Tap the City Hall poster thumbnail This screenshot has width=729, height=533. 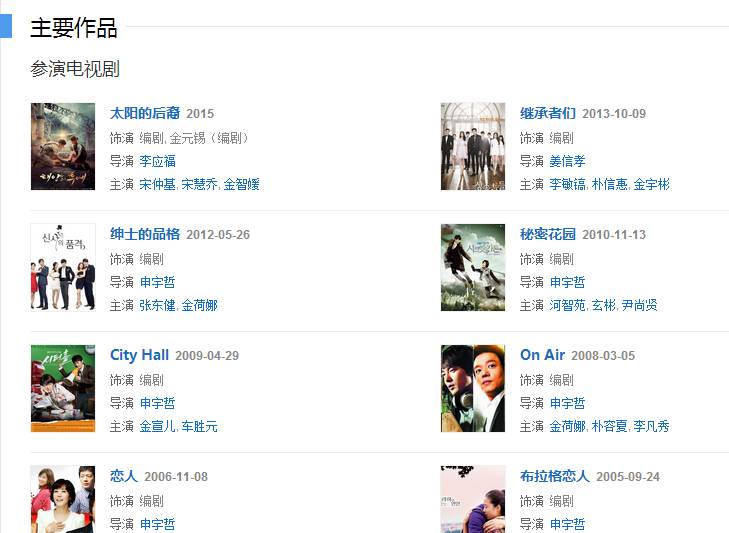63,388
